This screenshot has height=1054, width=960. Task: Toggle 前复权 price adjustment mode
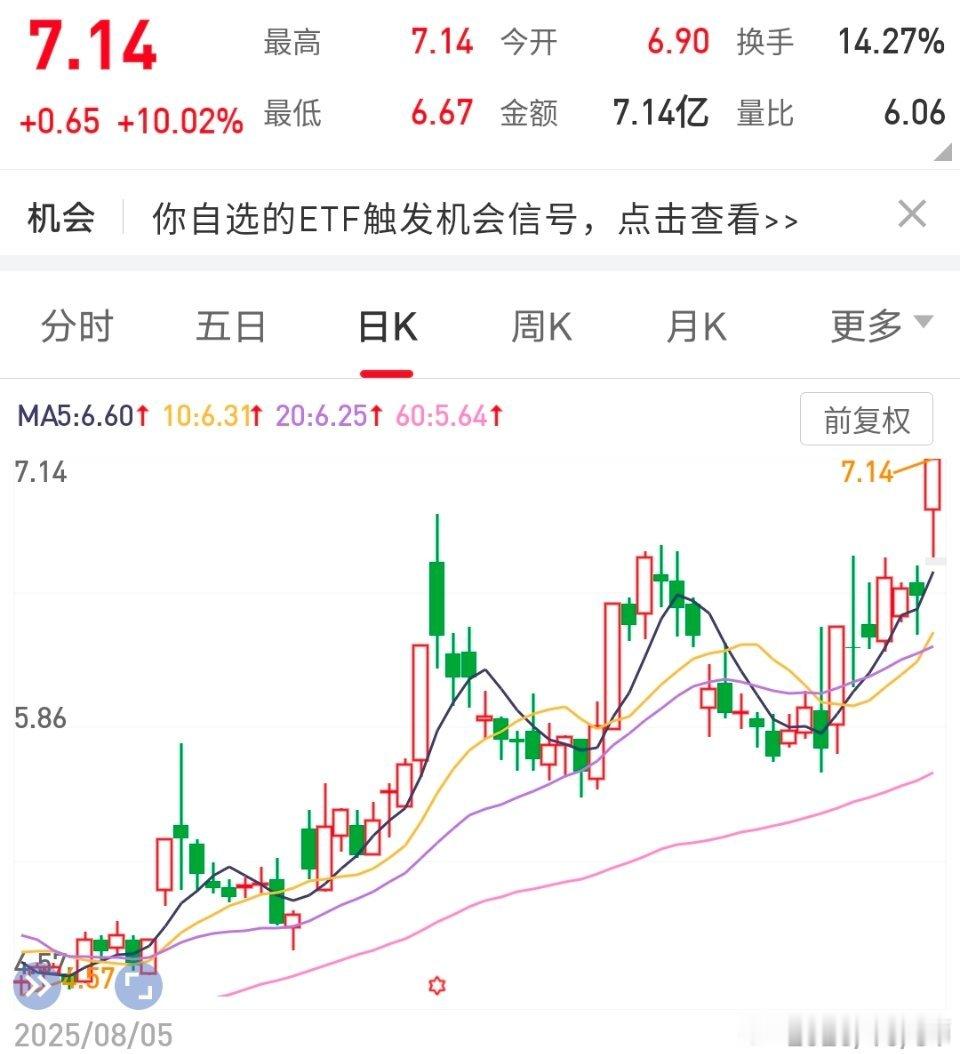coord(866,420)
